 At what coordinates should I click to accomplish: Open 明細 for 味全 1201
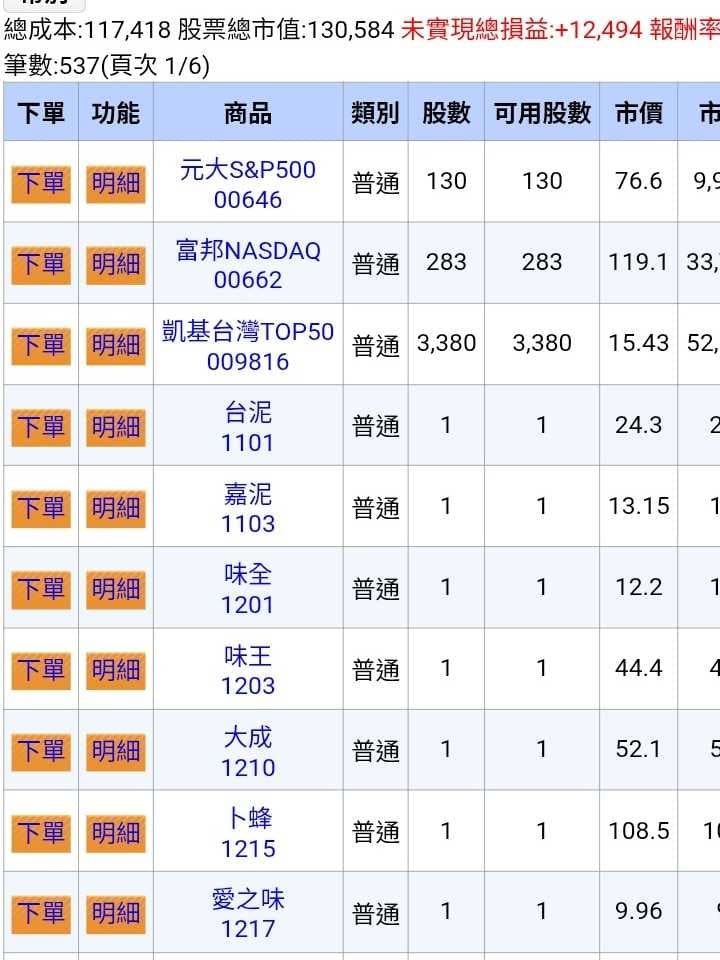[116, 590]
